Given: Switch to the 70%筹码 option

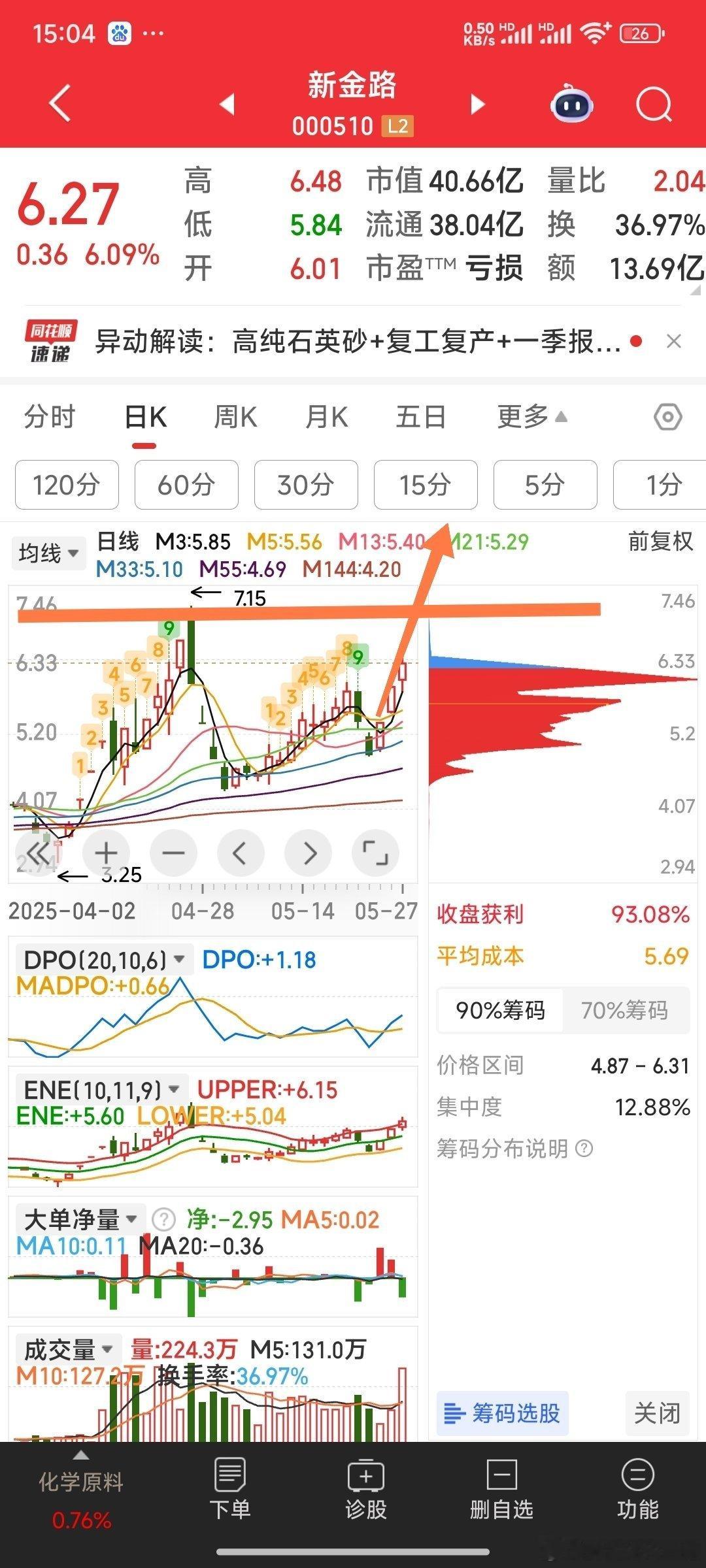Looking at the screenshot, I should [624, 1010].
